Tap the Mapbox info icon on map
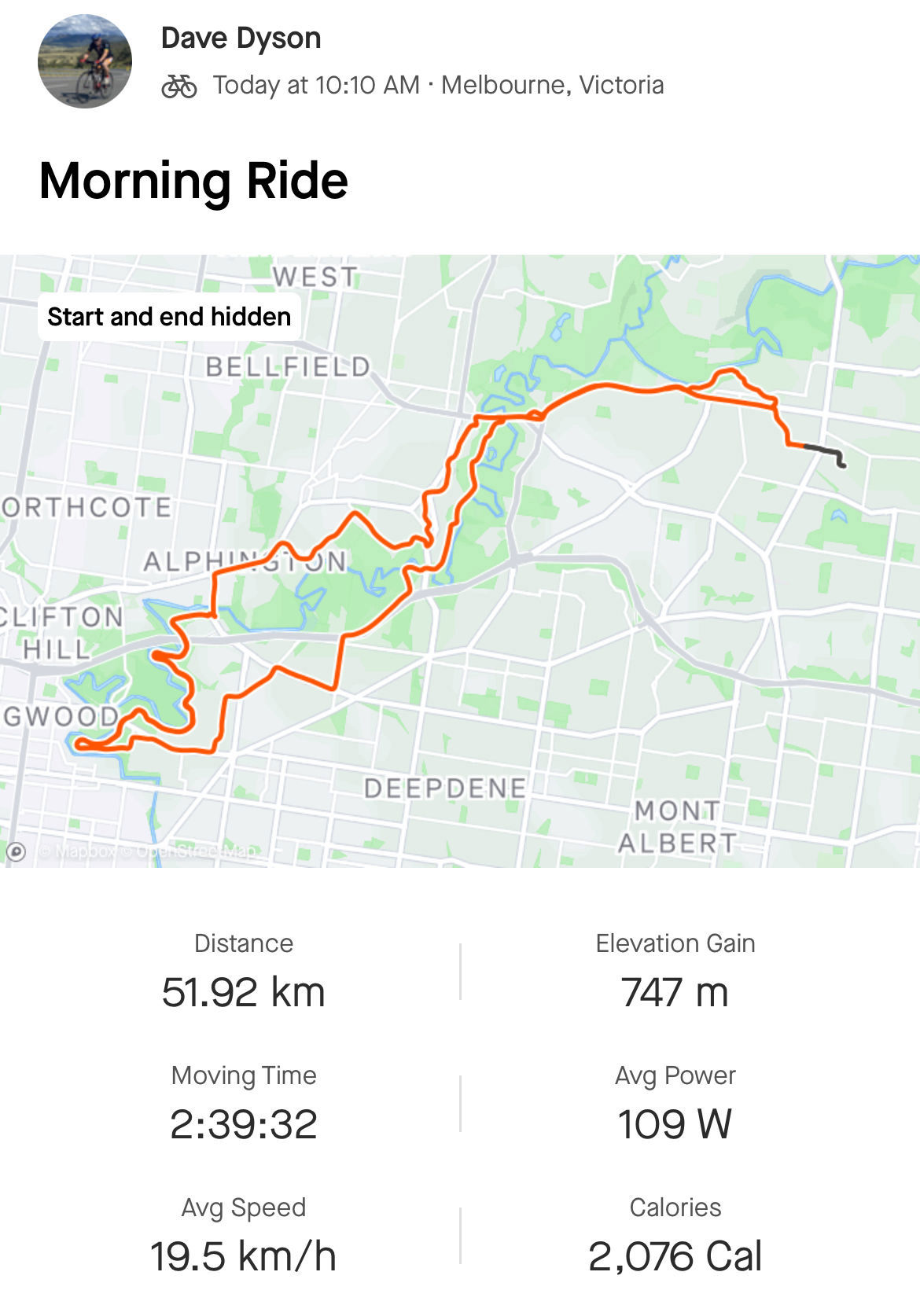 tap(17, 851)
